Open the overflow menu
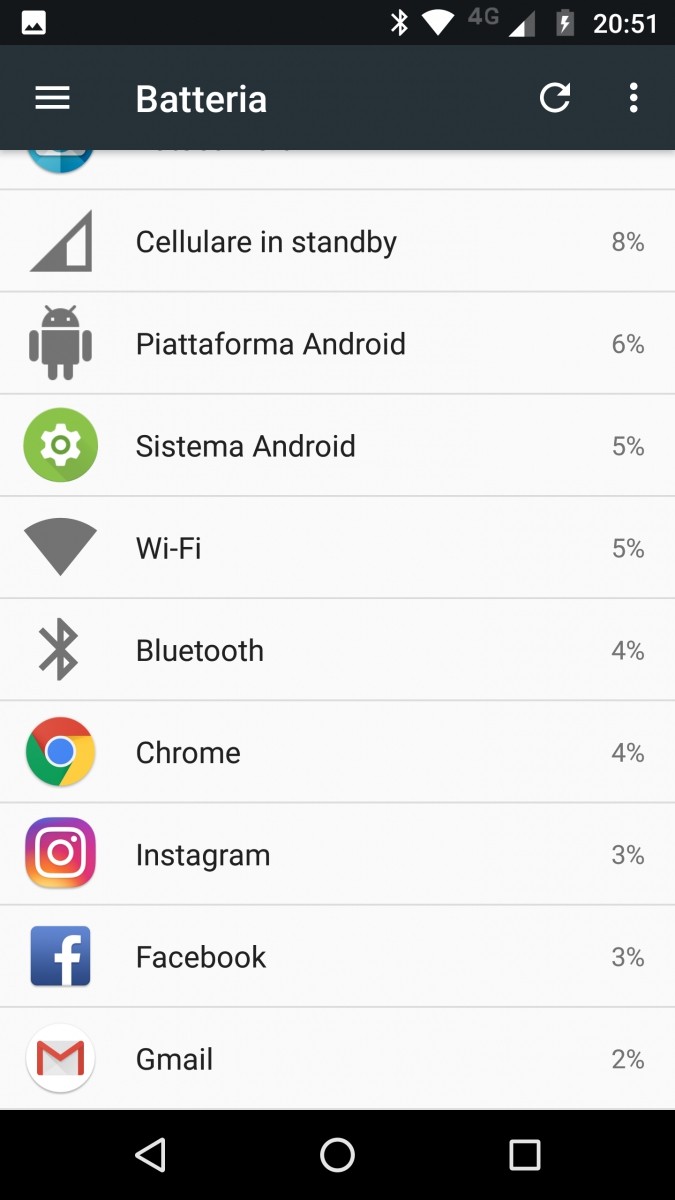 [x=633, y=98]
